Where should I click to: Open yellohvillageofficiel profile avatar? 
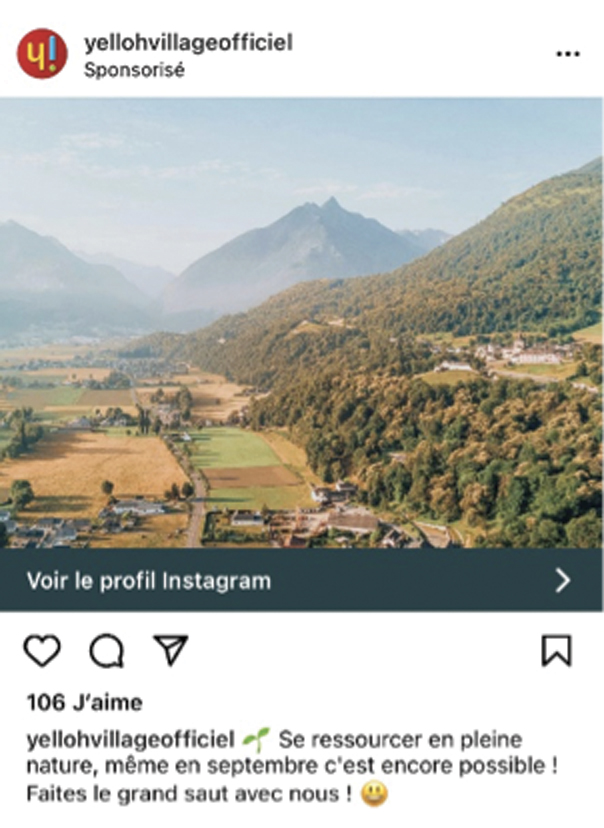(42, 54)
